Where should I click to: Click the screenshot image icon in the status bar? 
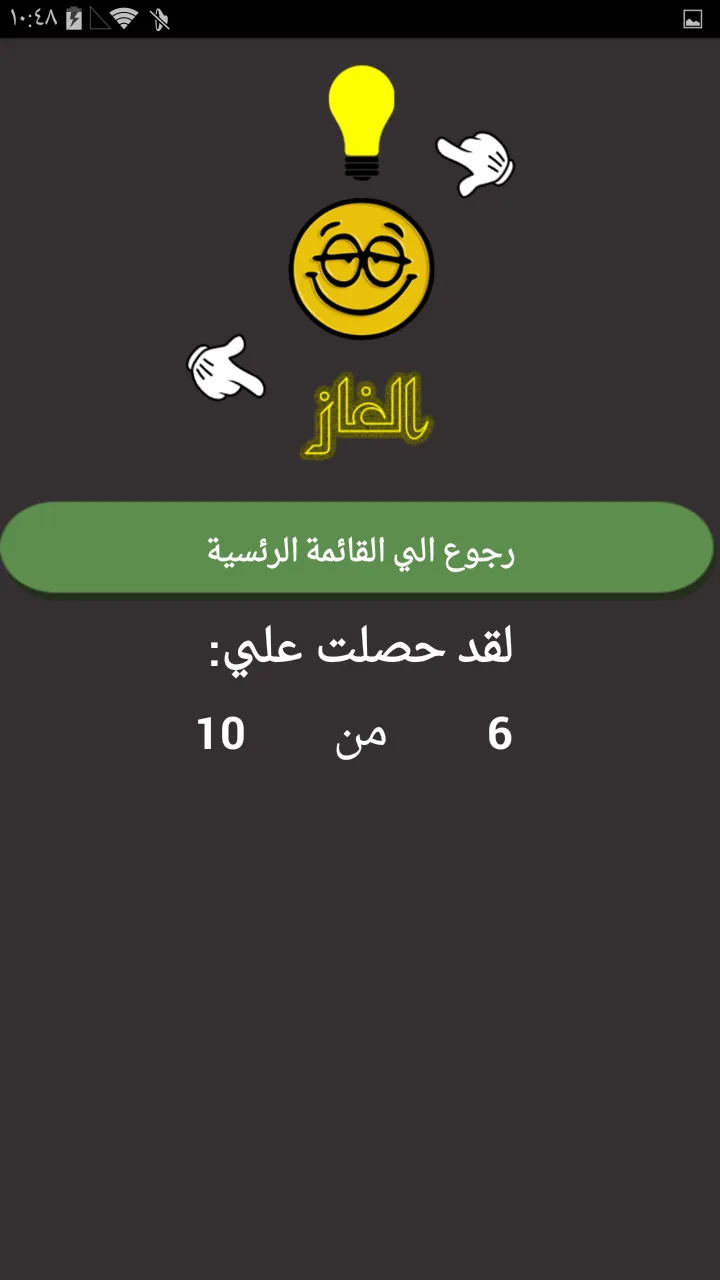[x=695, y=17]
